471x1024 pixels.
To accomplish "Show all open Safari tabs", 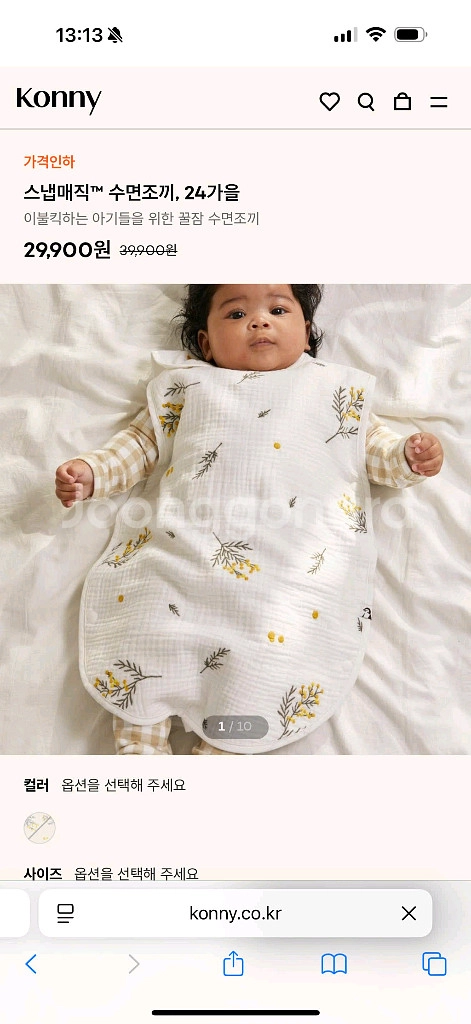I will [x=434, y=964].
